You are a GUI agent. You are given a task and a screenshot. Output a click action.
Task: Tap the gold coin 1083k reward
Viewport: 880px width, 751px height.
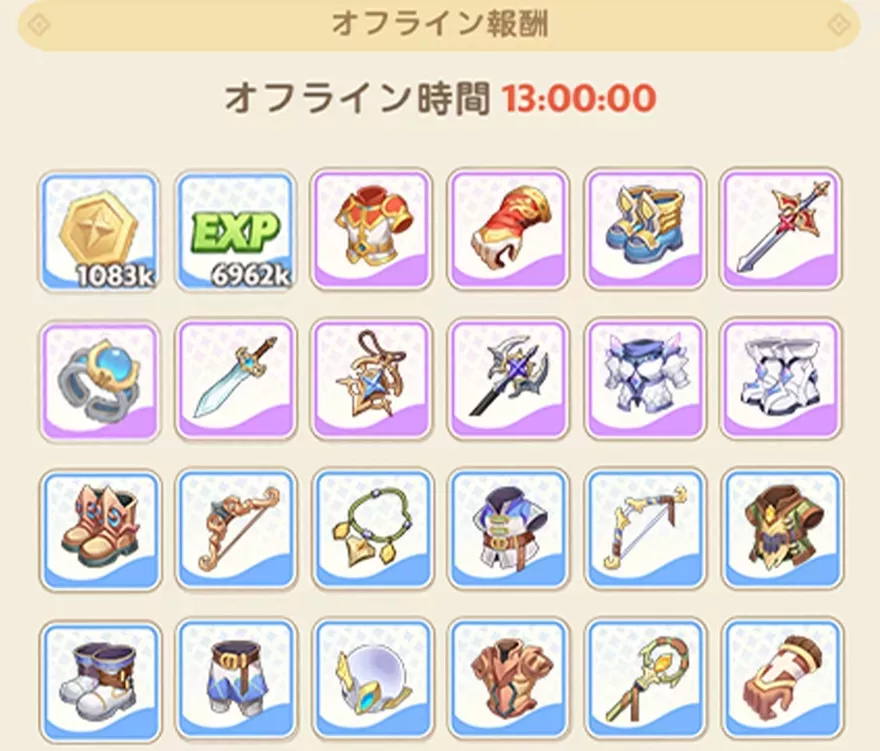point(99,232)
